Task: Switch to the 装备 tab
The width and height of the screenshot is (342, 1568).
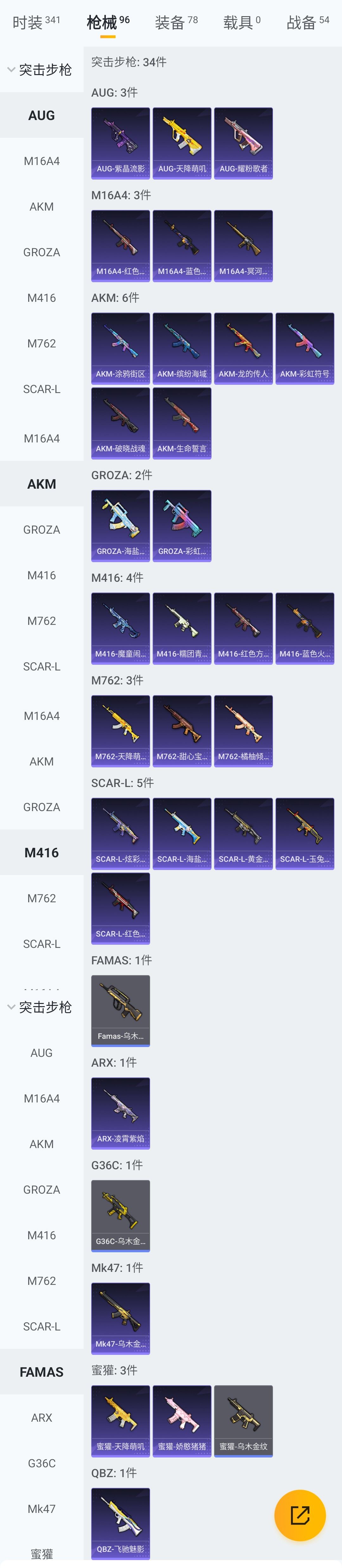Action: tap(176, 22)
